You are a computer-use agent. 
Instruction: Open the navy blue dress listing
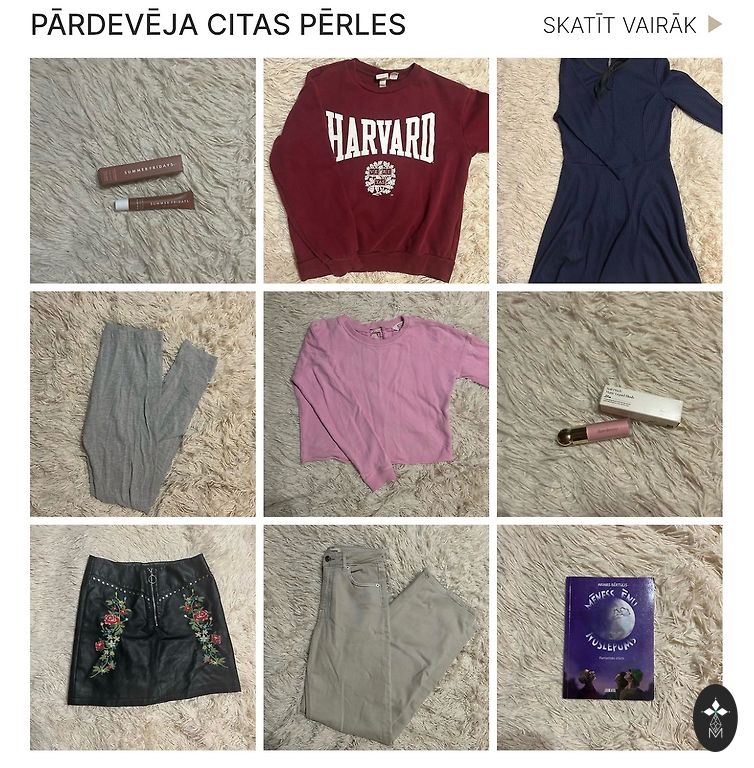[x=609, y=170]
